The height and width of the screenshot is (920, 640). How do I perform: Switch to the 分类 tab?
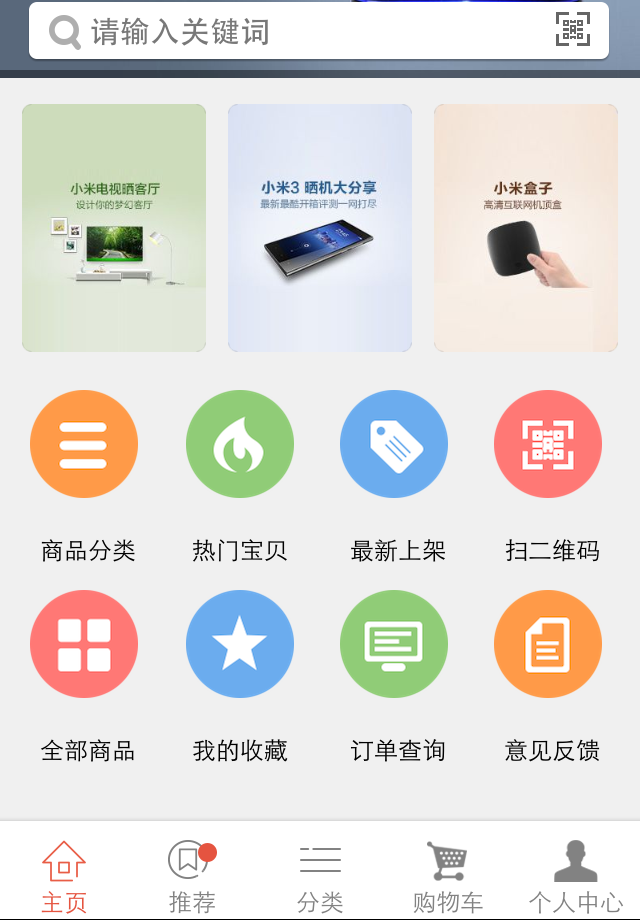coord(320,874)
